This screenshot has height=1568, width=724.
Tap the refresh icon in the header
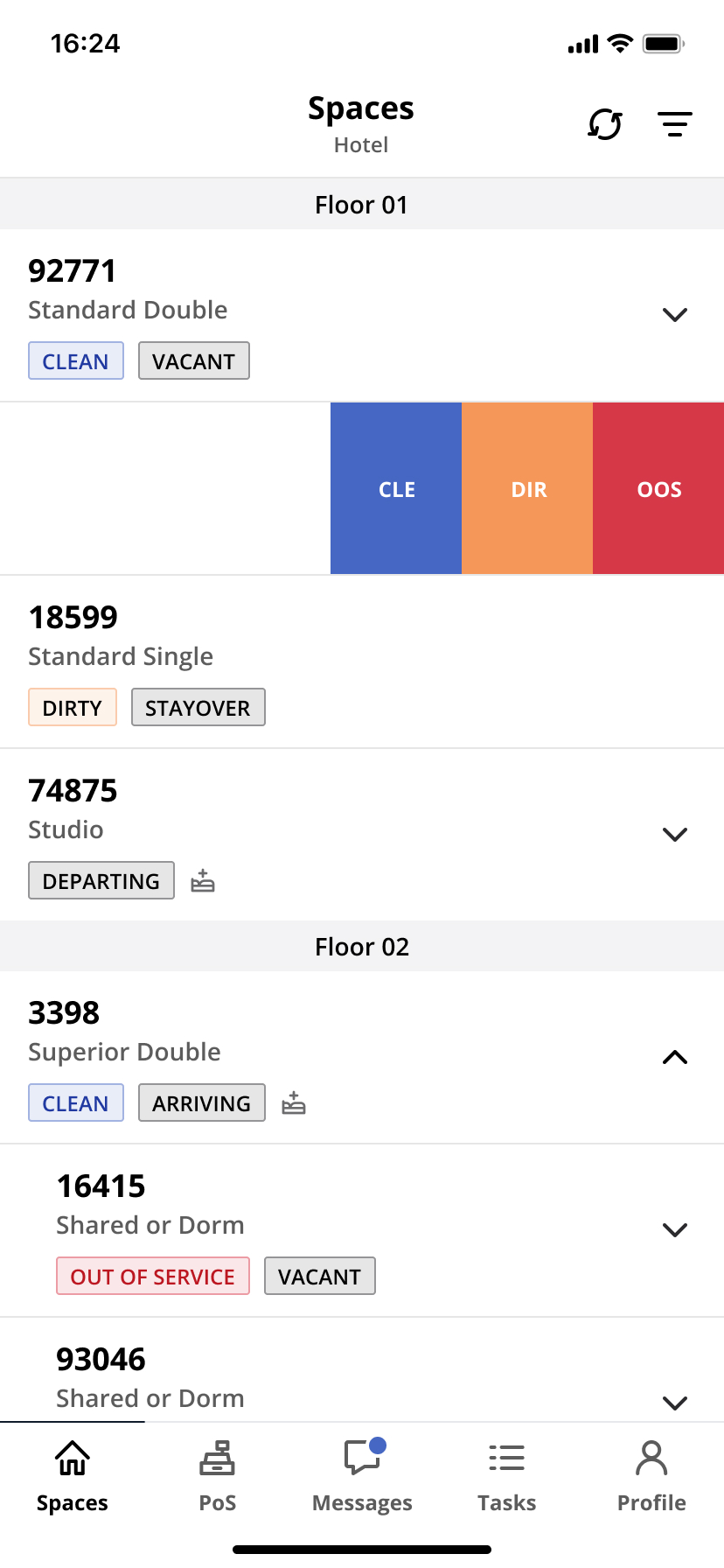coord(605,124)
